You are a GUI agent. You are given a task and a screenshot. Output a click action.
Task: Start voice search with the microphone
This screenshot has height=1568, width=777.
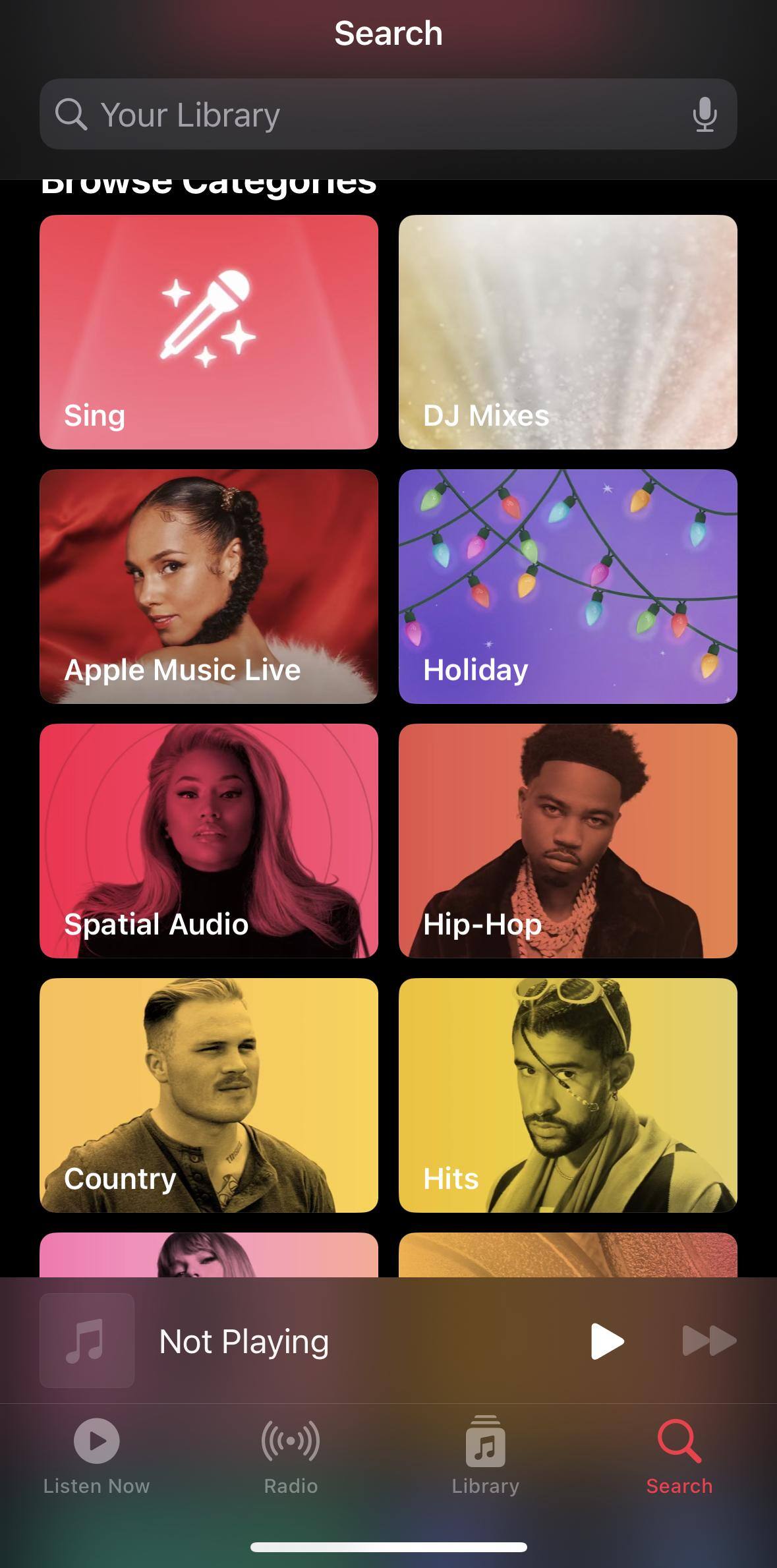click(x=704, y=115)
